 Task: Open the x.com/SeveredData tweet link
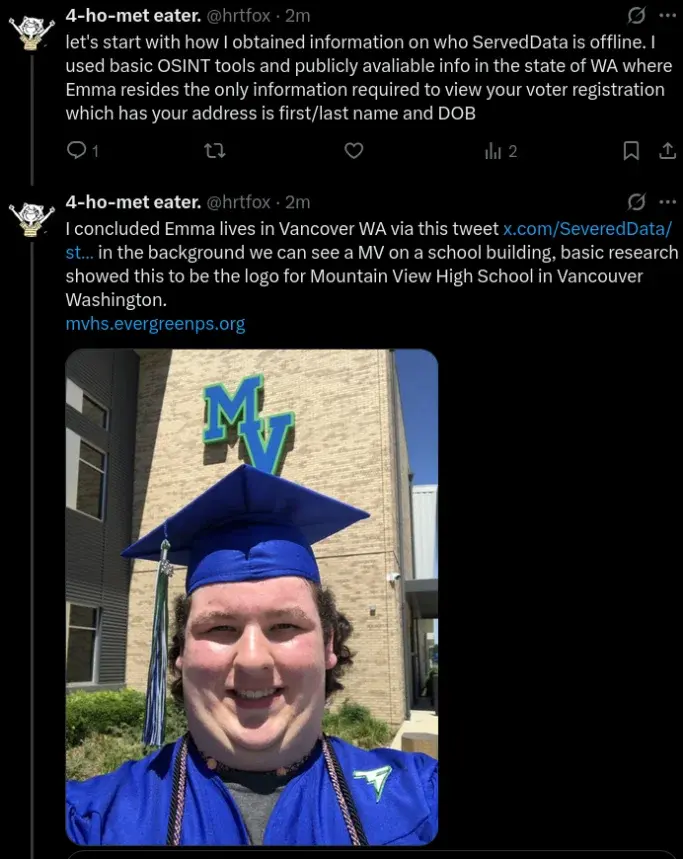coord(586,228)
